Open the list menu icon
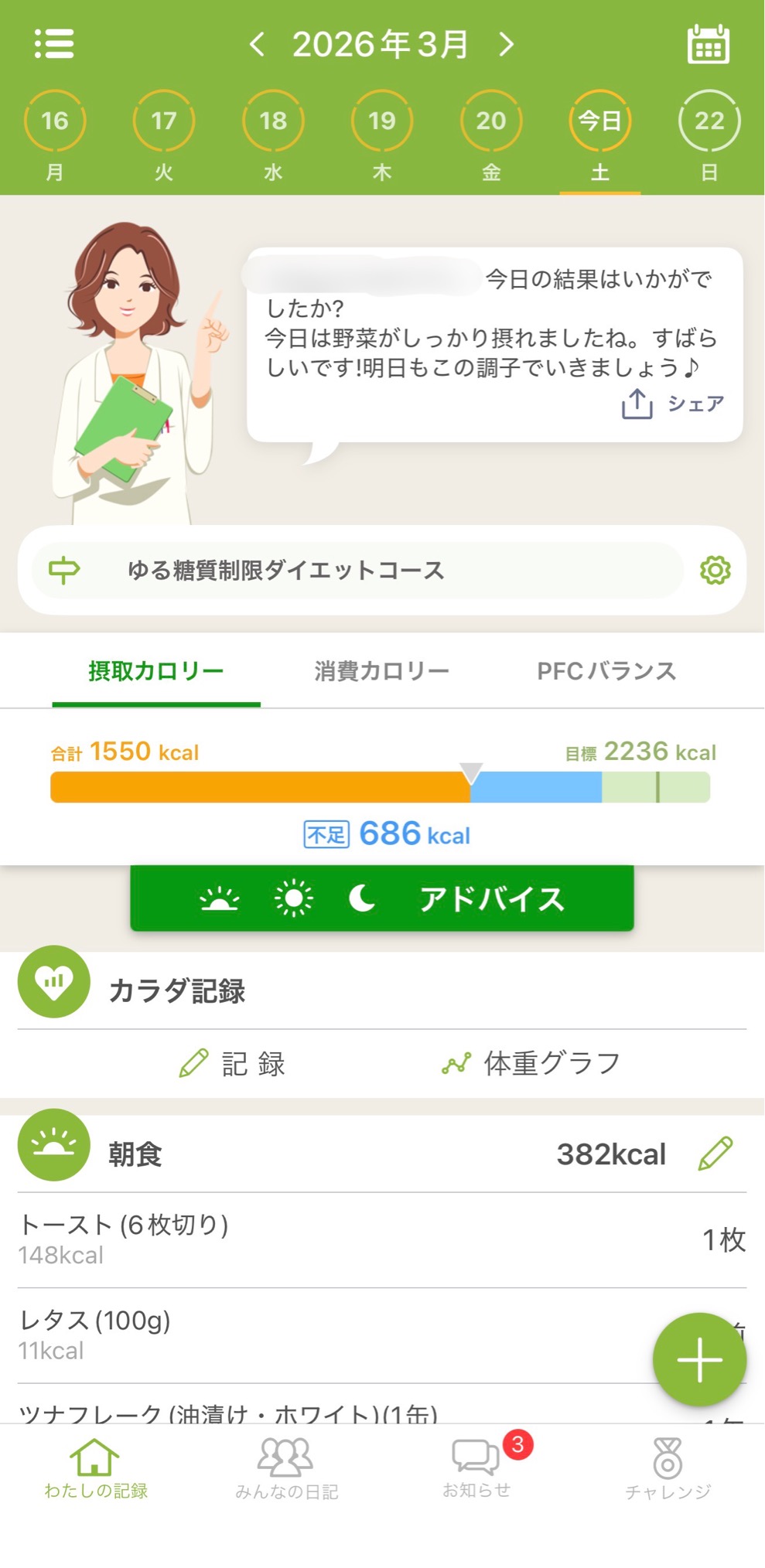This screenshot has height=1568, width=765. (x=54, y=44)
